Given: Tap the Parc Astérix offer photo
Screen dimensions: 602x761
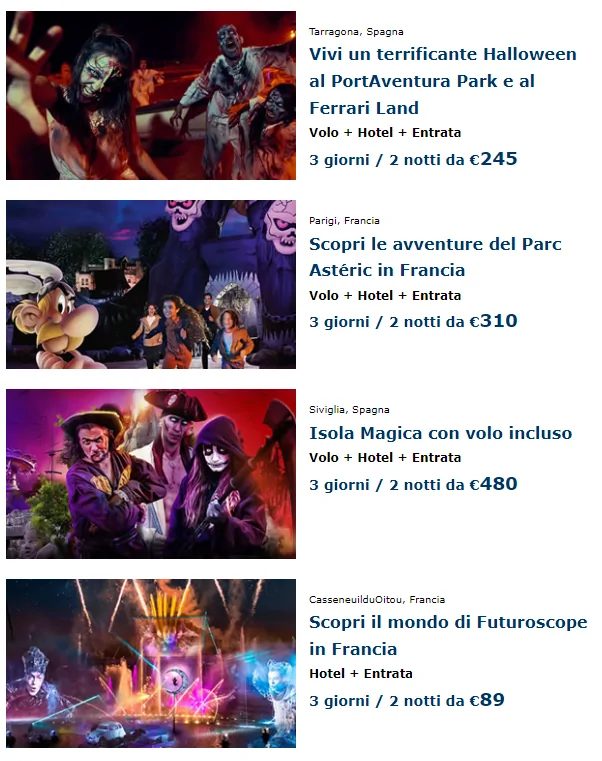Looking at the screenshot, I should click(x=151, y=284).
